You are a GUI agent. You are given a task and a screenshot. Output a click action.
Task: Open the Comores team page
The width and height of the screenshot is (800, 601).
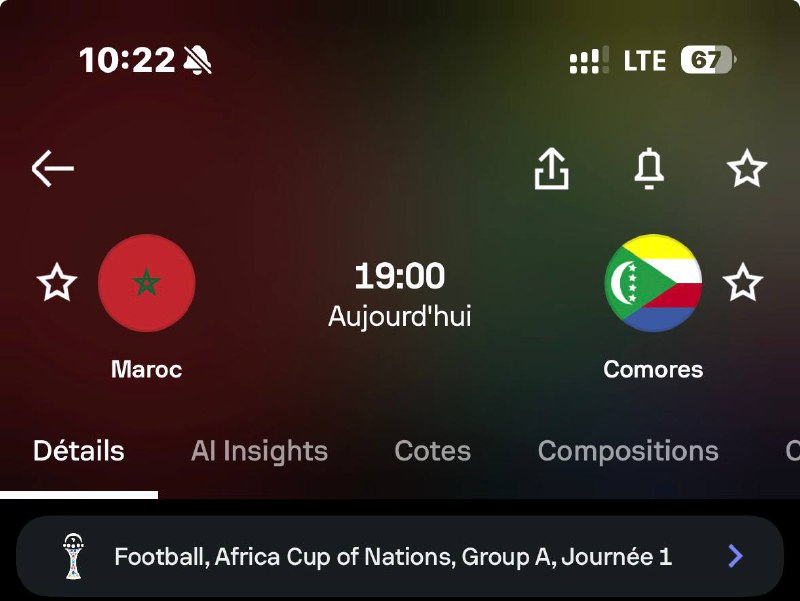[653, 284]
